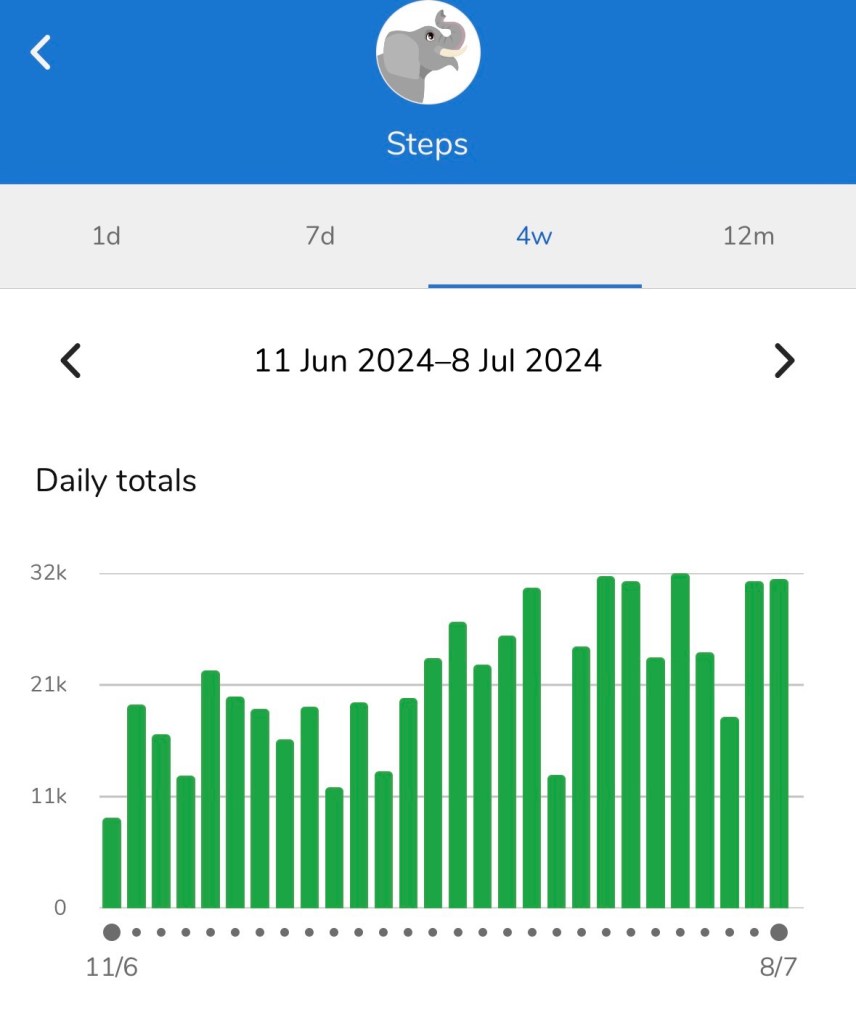Screen dimensions: 856x1023
Task: Go back using the header arrow
Action: [41, 52]
